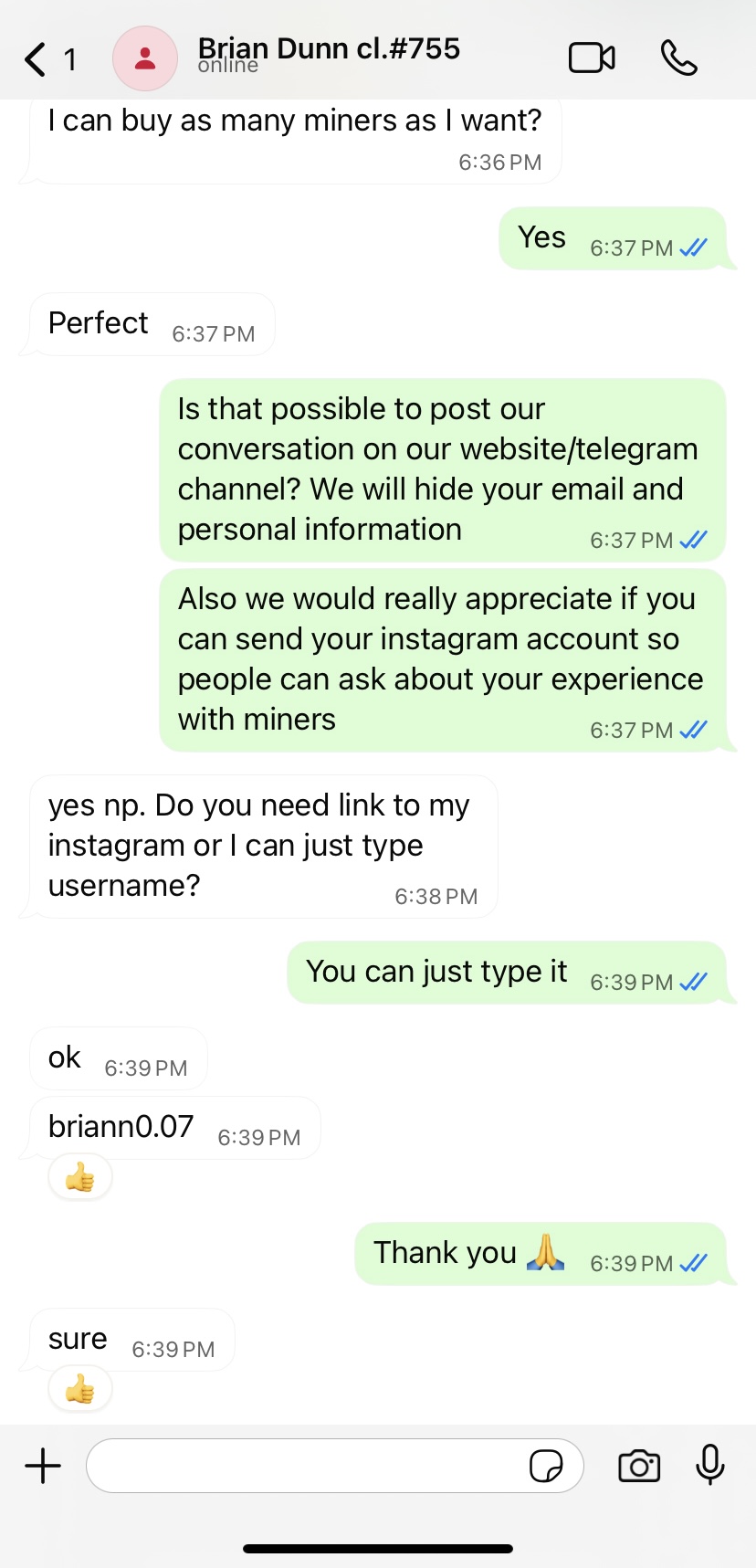This screenshot has height=1568, width=756.
Task: Focus the message input field
Action: pyautogui.click(x=306, y=1466)
